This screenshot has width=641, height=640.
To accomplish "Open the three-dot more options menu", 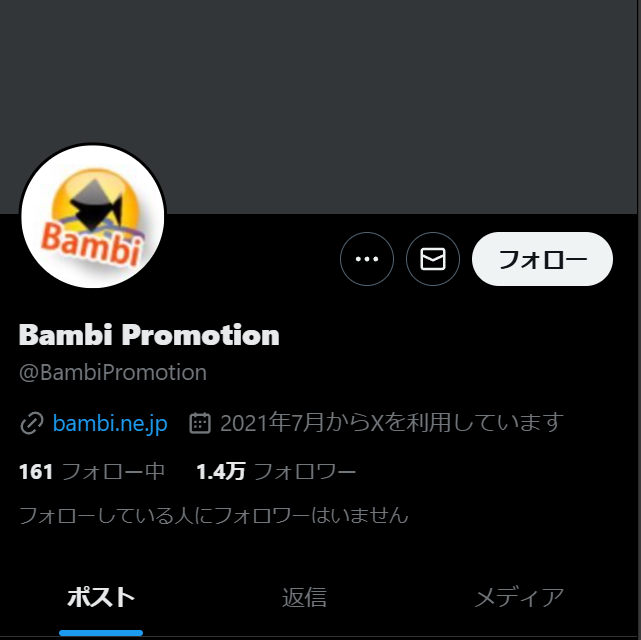I will point(367,260).
